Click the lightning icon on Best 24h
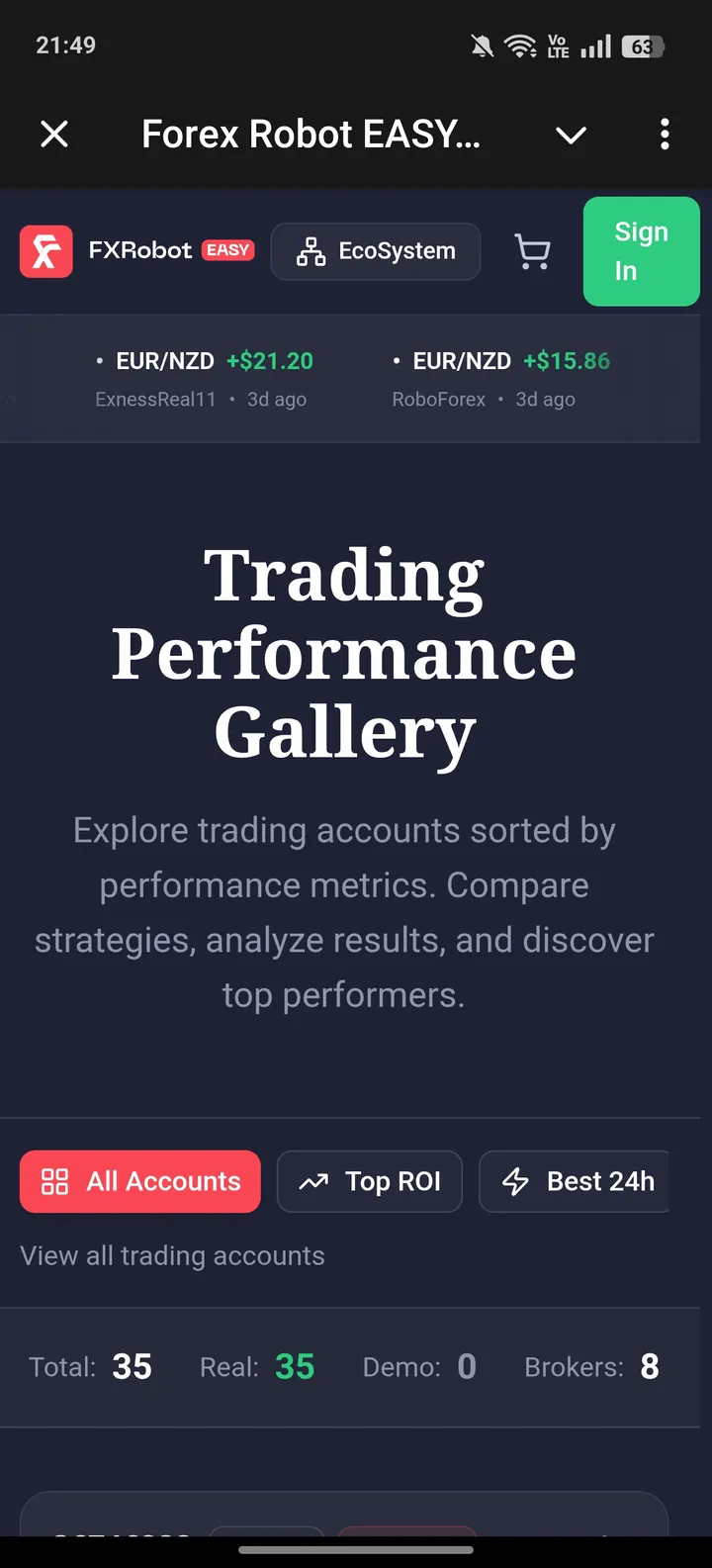 516,1181
